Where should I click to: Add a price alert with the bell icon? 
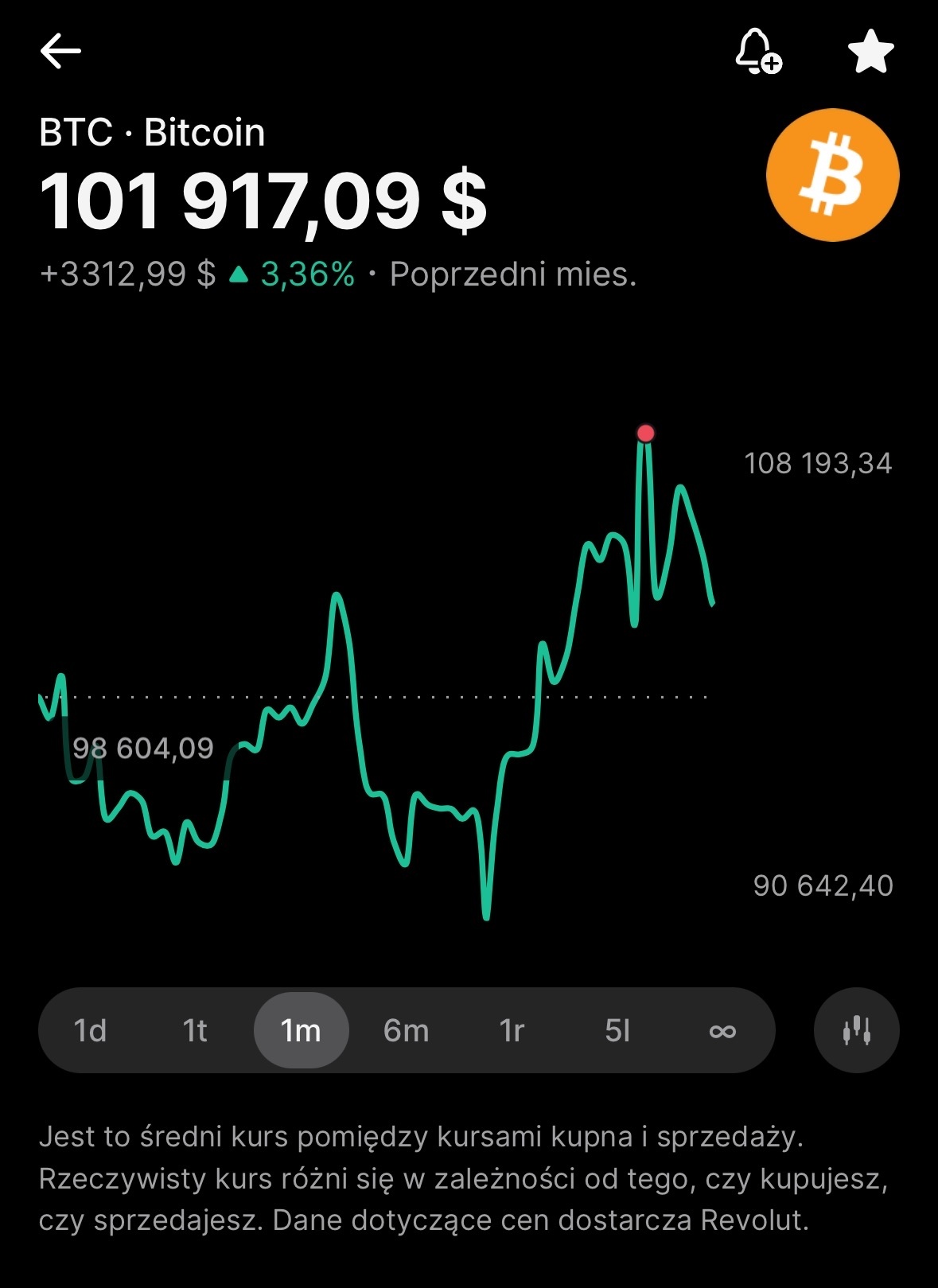click(757, 52)
